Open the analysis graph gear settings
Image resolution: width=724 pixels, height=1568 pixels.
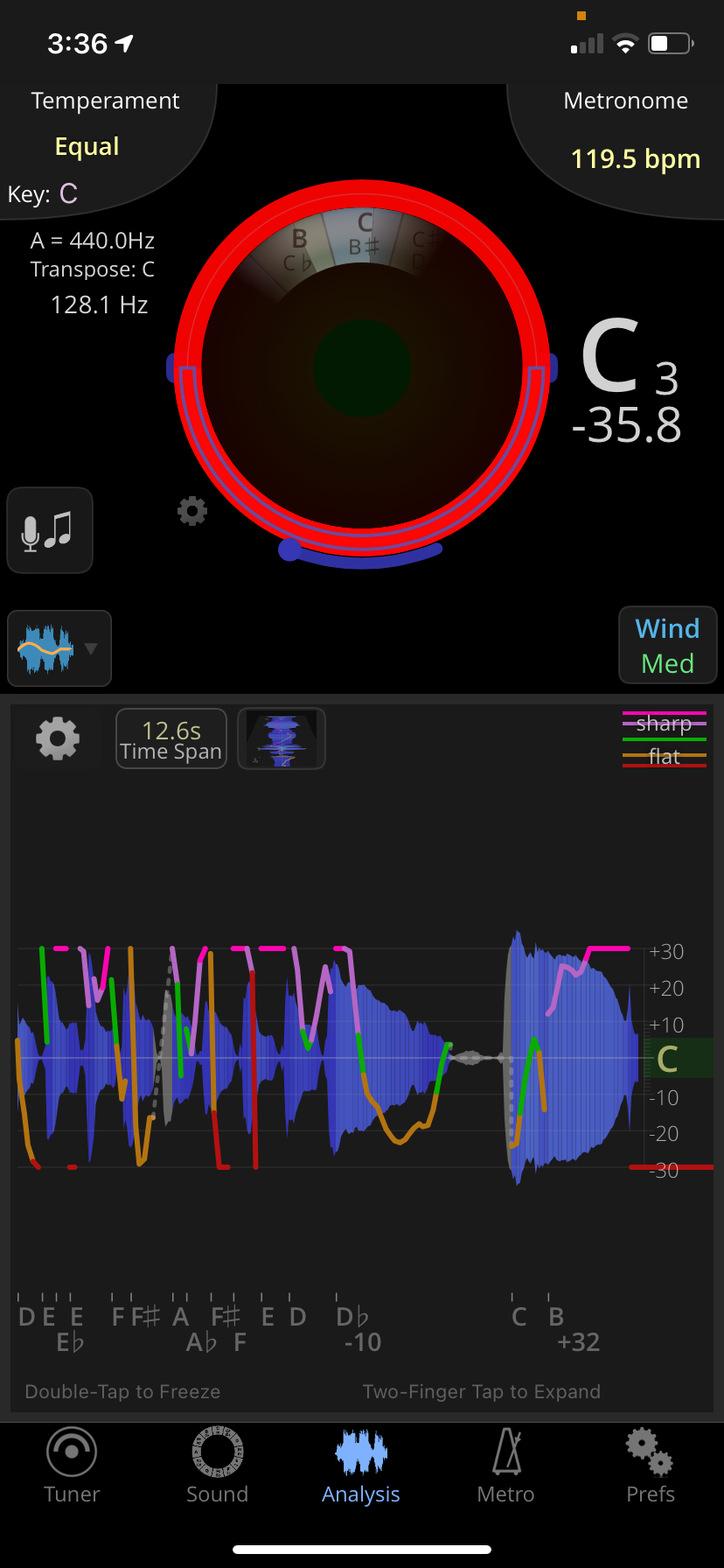(x=58, y=738)
